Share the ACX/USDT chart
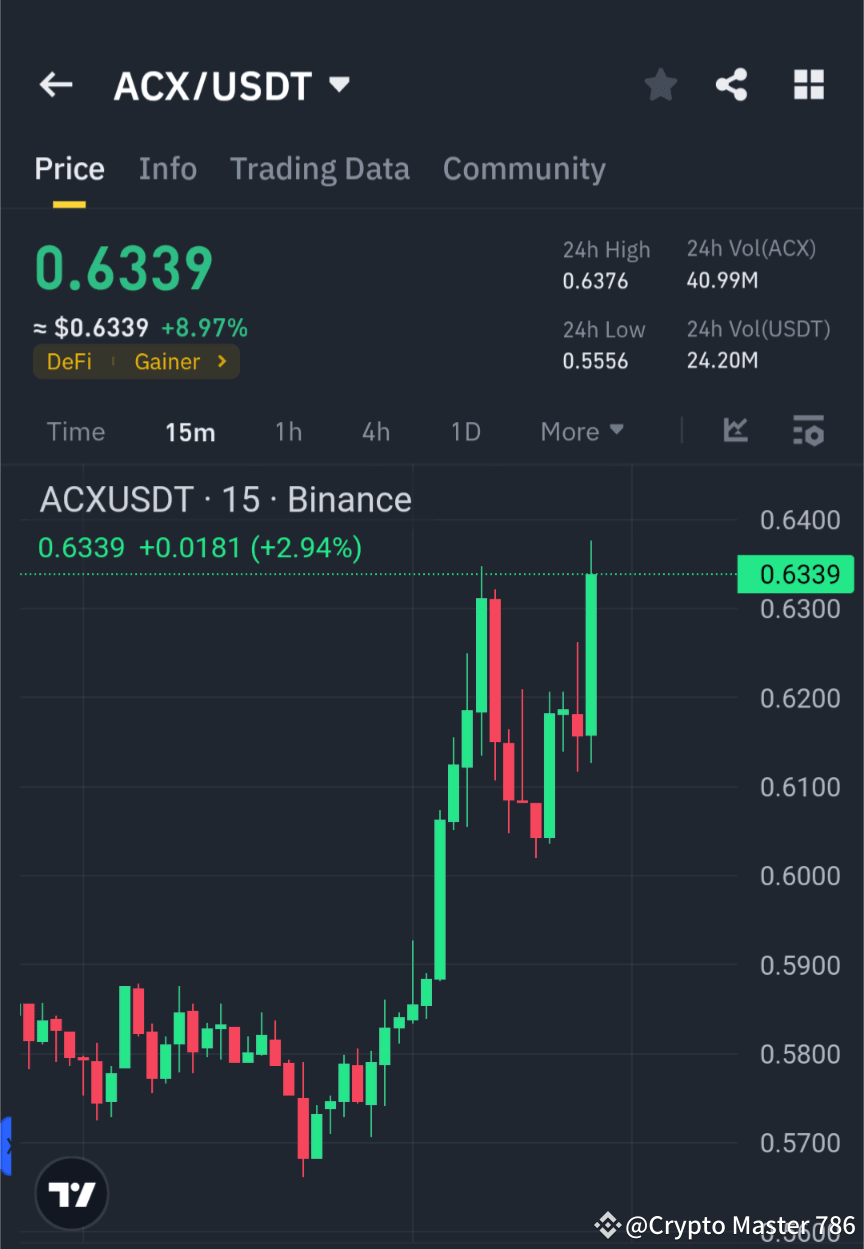Image resolution: width=864 pixels, height=1249 pixels. (x=732, y=84)
